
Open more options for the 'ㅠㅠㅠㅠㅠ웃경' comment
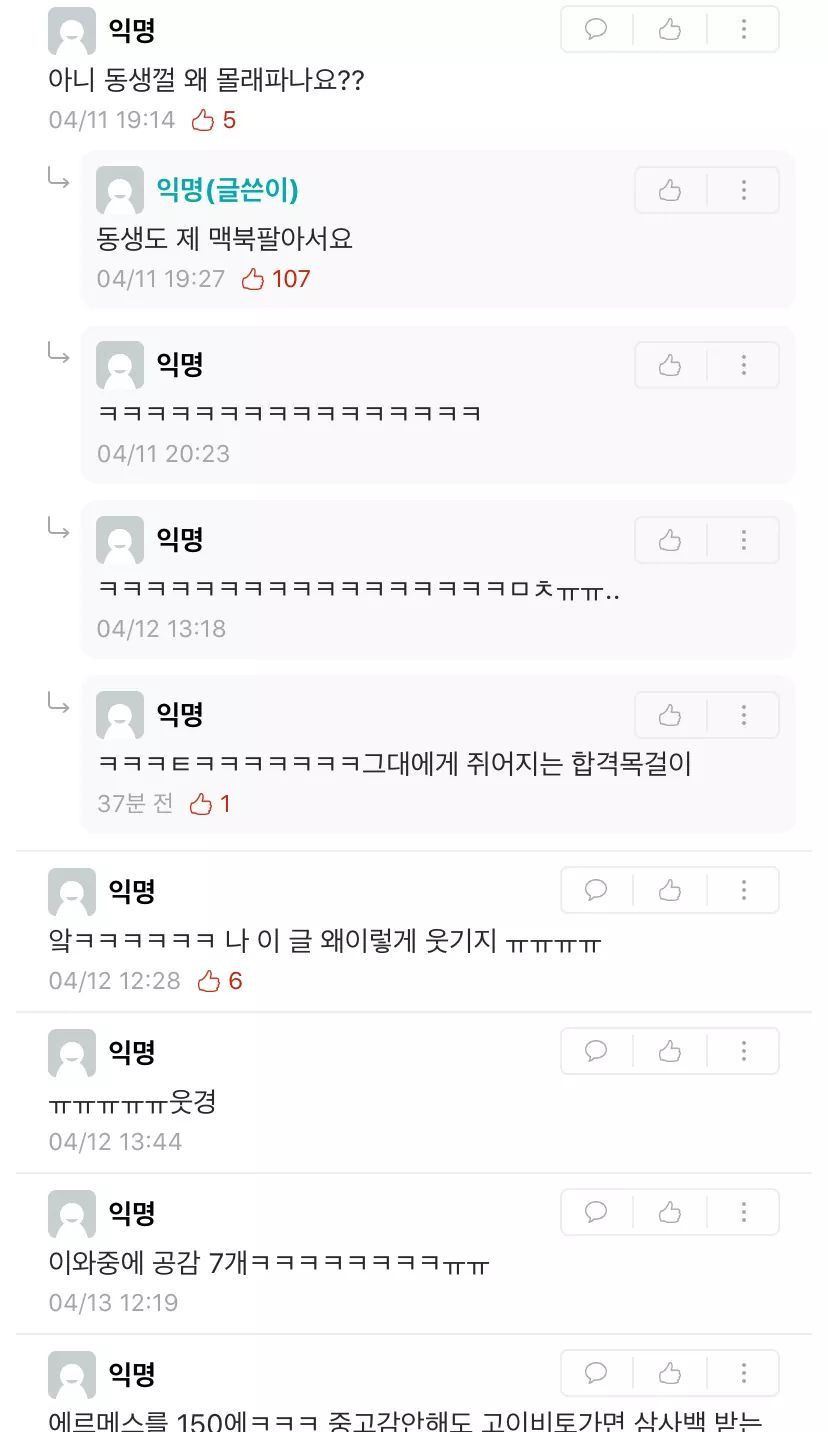tap(743, 1051)
